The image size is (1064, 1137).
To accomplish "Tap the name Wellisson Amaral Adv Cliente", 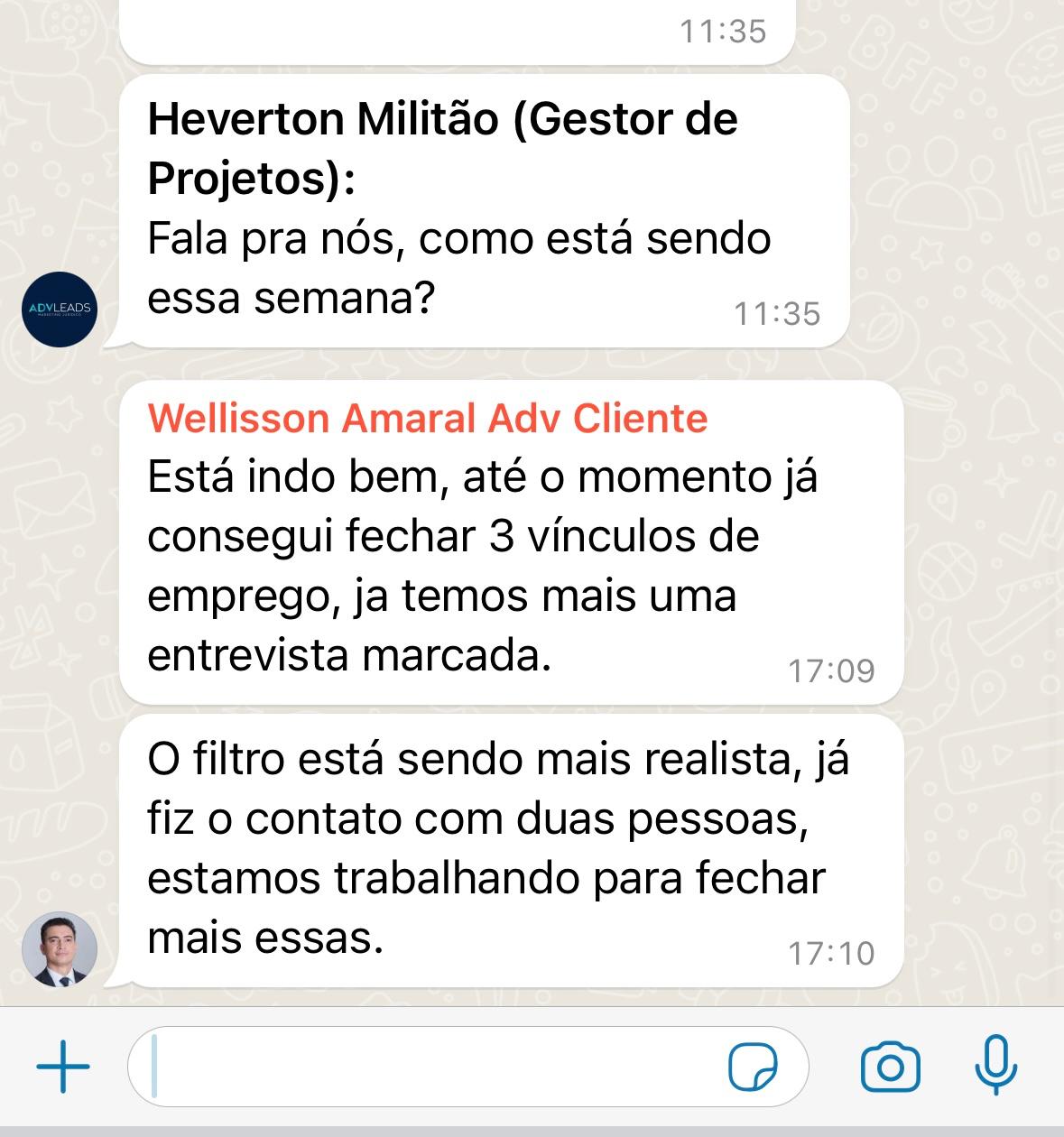I will (428, 419).
